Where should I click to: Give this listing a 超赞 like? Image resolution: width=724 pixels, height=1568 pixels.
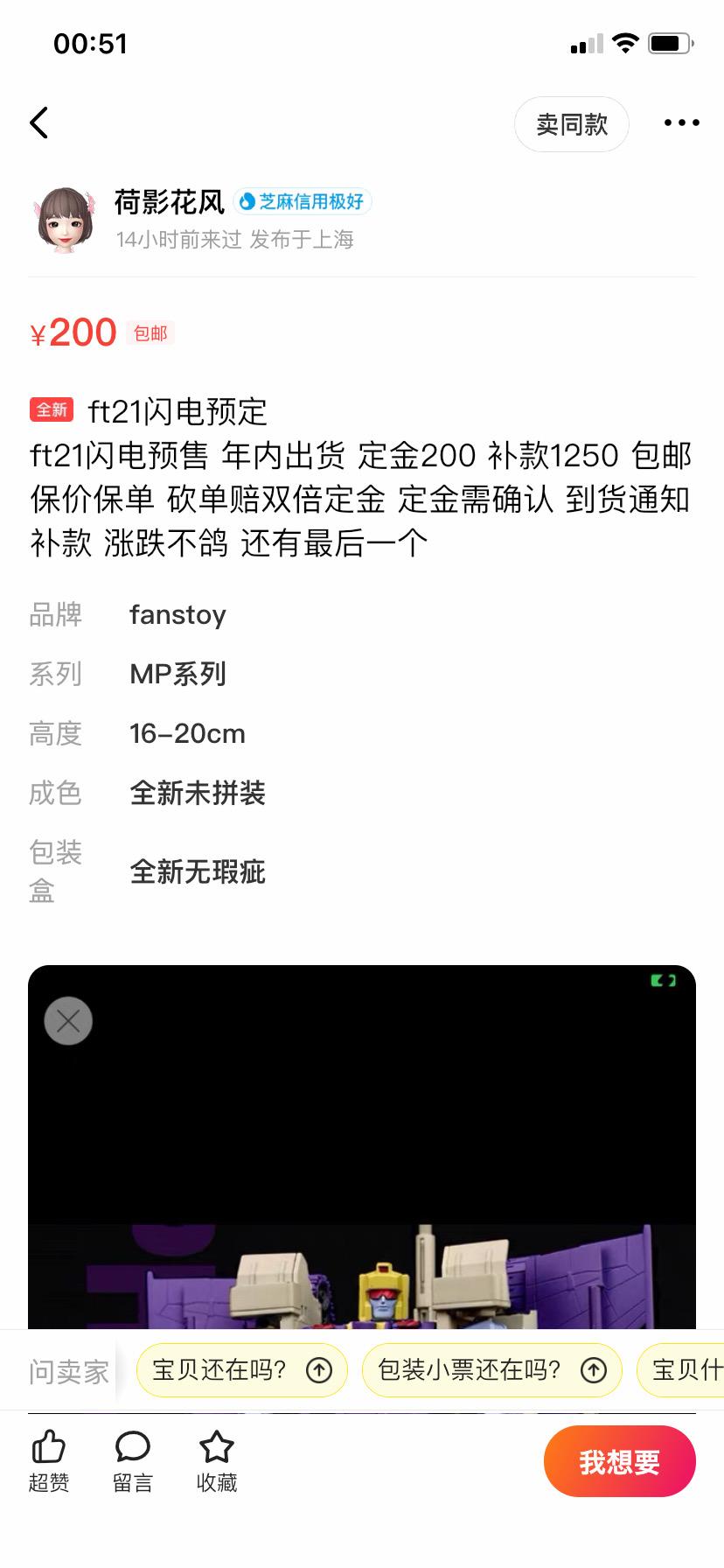click(x=49, y=1461)
